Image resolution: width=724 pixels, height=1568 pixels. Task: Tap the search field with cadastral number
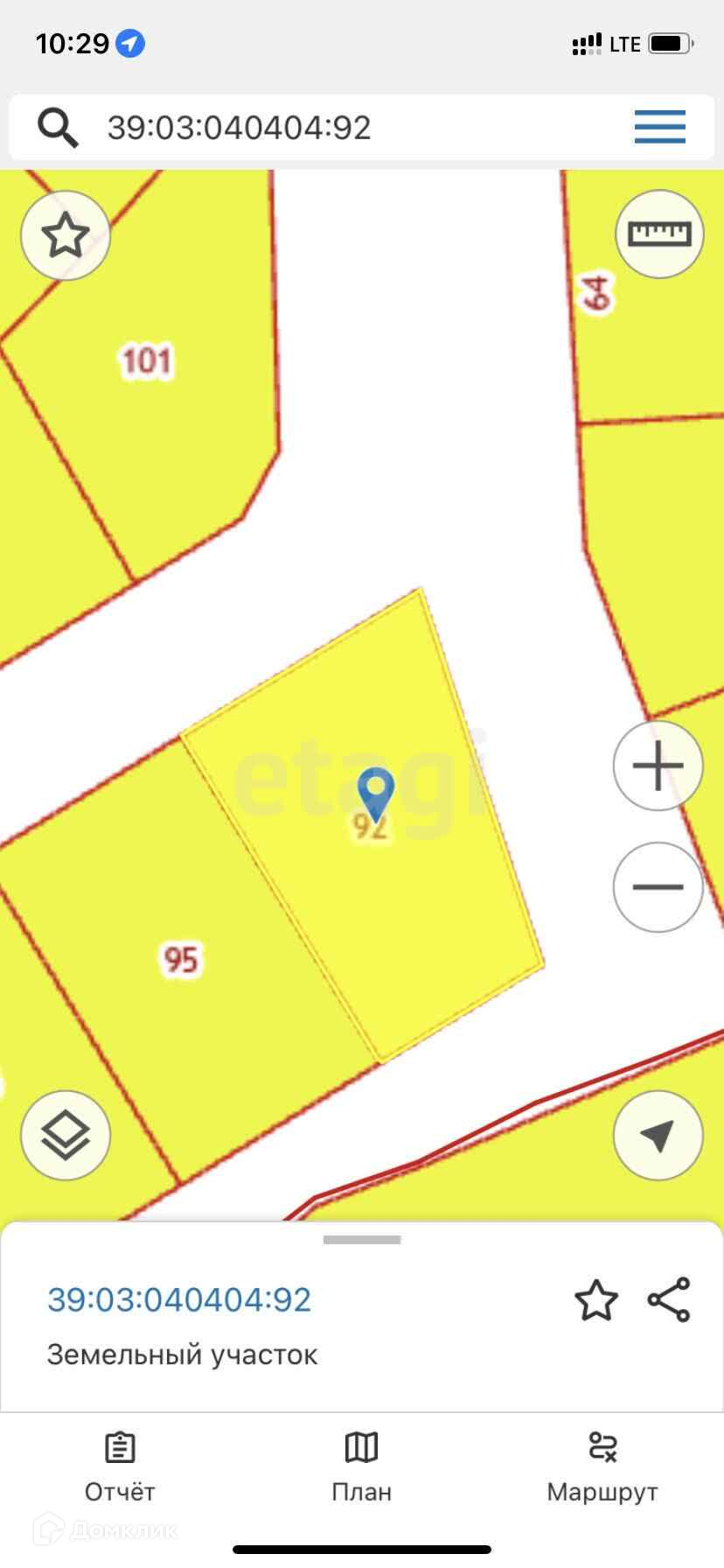point(362,128)
